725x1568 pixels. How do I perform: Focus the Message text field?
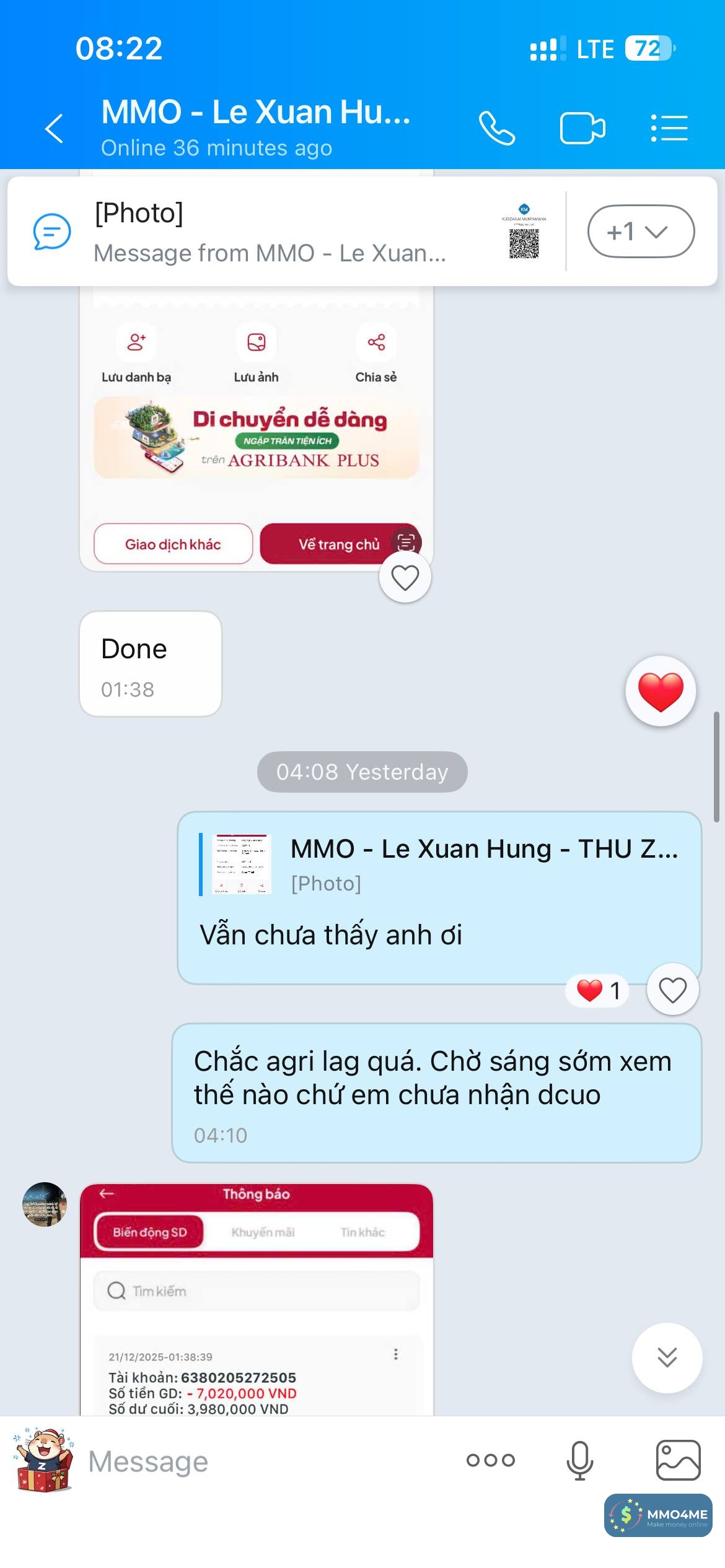[x=260, y=1461]
